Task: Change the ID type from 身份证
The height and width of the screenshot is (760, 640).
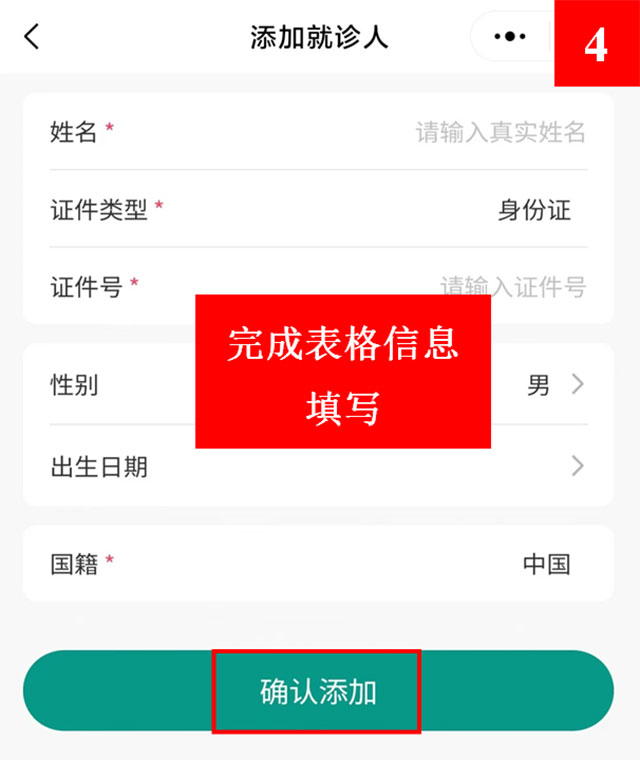Action: point(534,210)
